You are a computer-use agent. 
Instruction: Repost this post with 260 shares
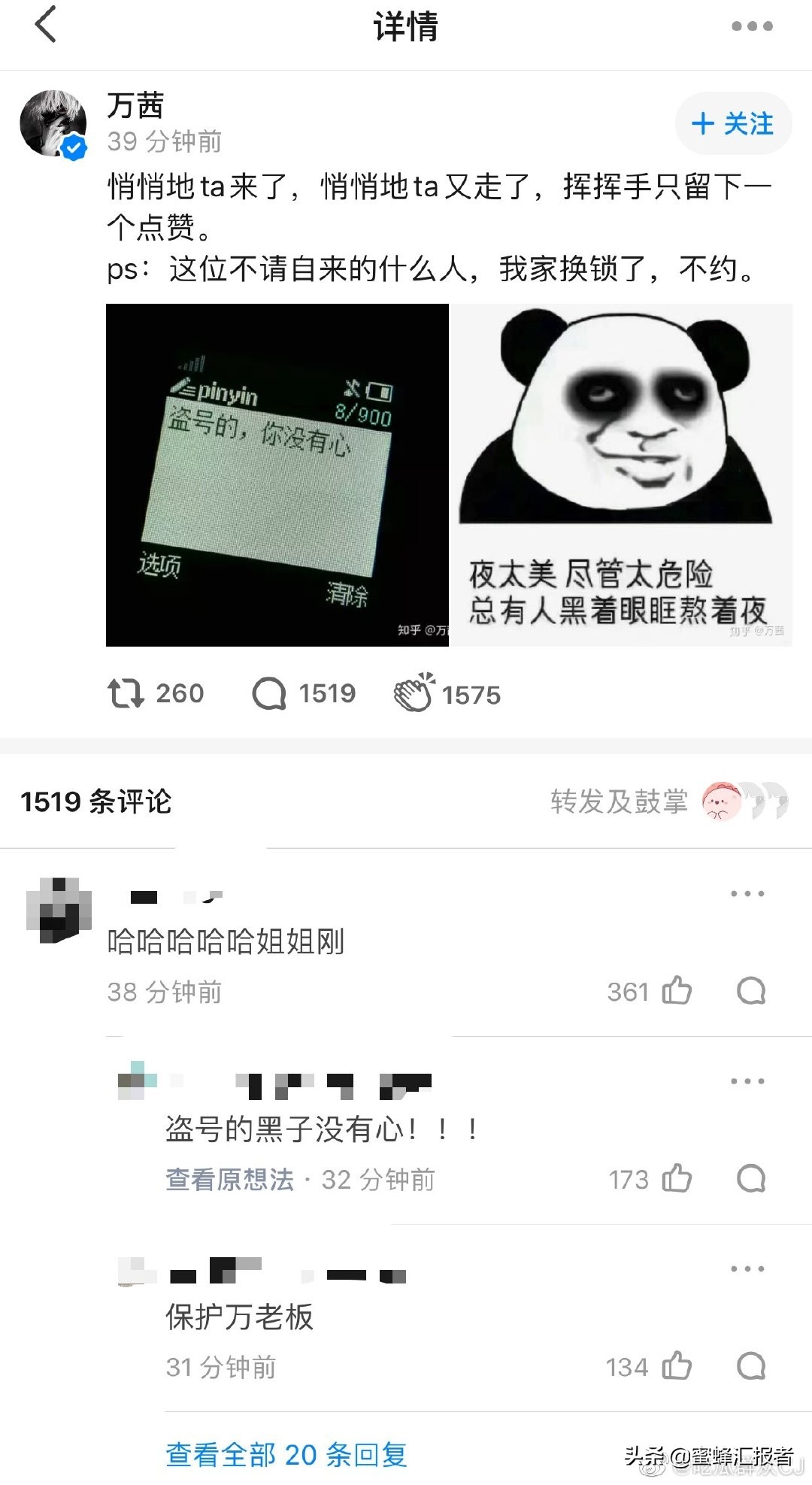pyautogui.click(x=156, y=693)
